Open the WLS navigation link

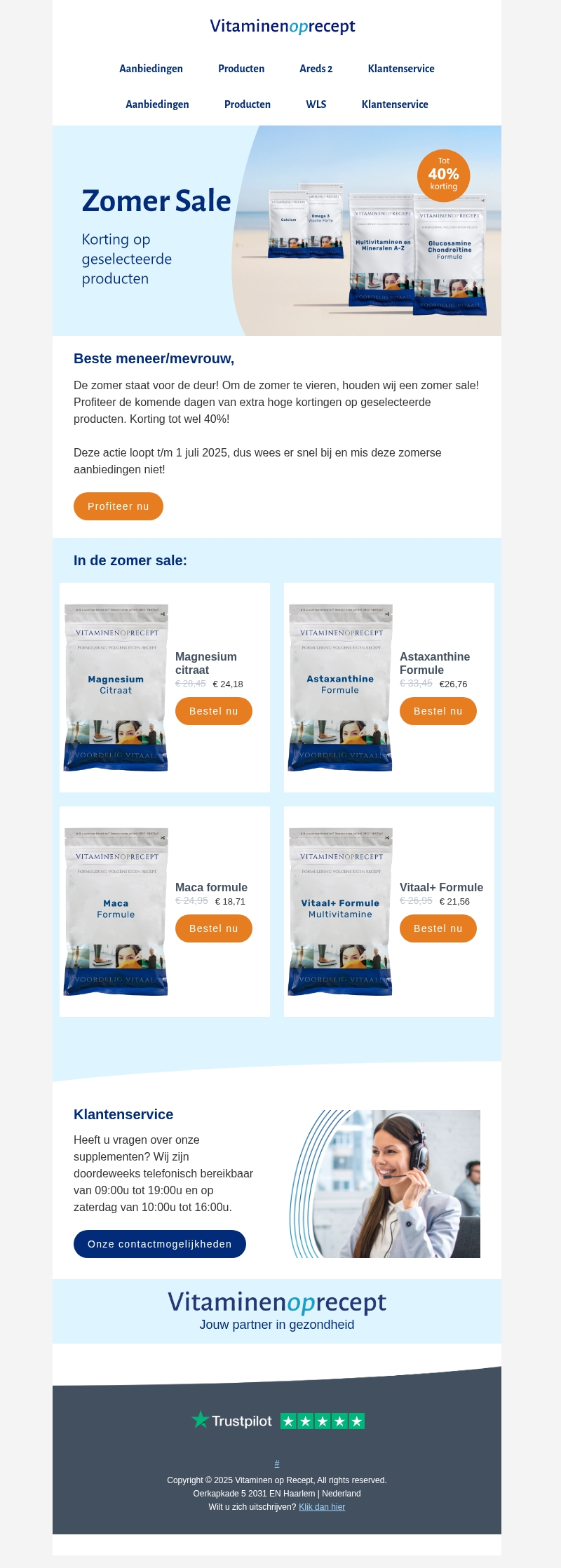(316, 104)
